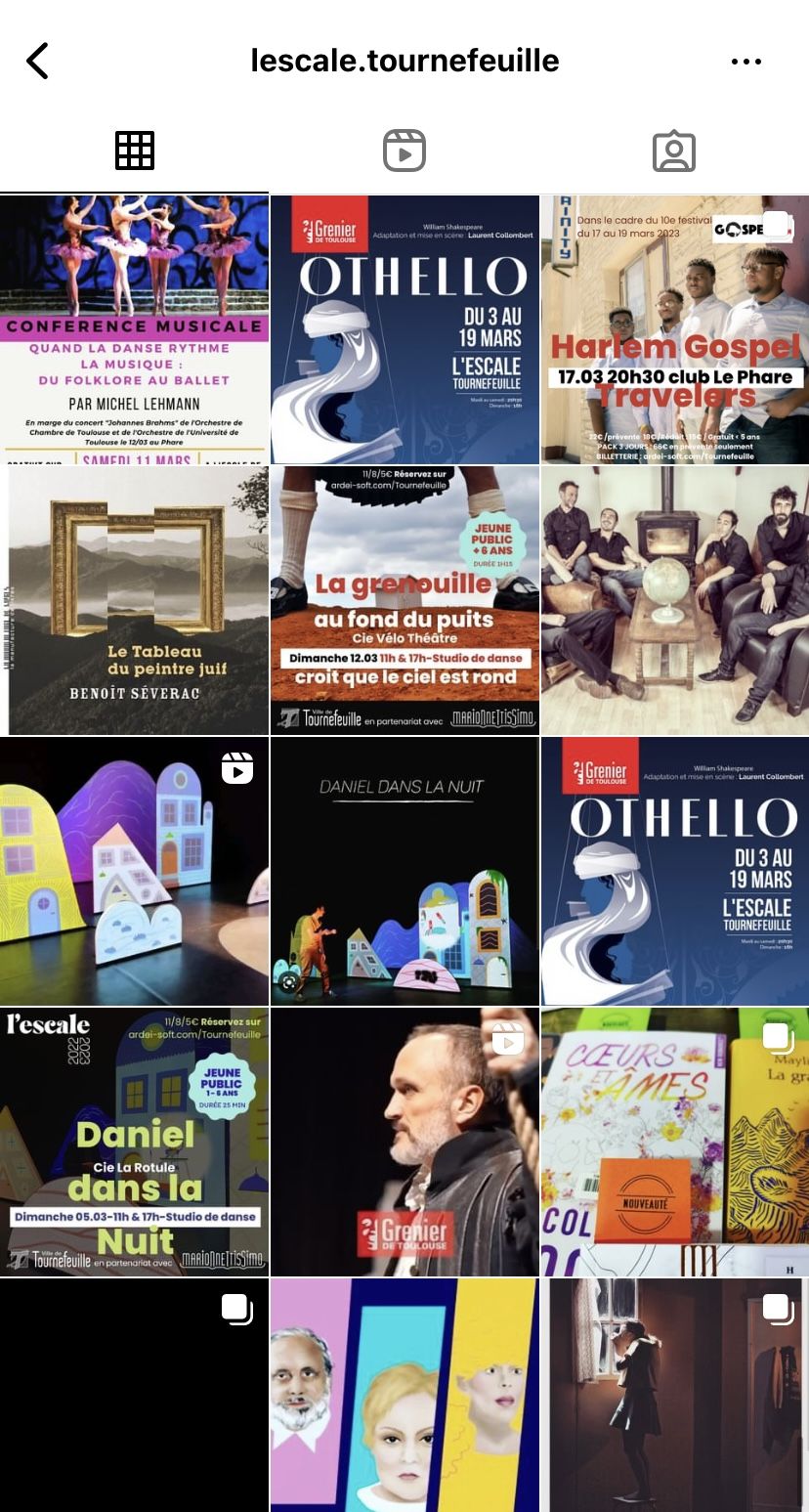Switch to the Reels tab
The width and height of the screenshot is (809, 1512).
(404, 151)
